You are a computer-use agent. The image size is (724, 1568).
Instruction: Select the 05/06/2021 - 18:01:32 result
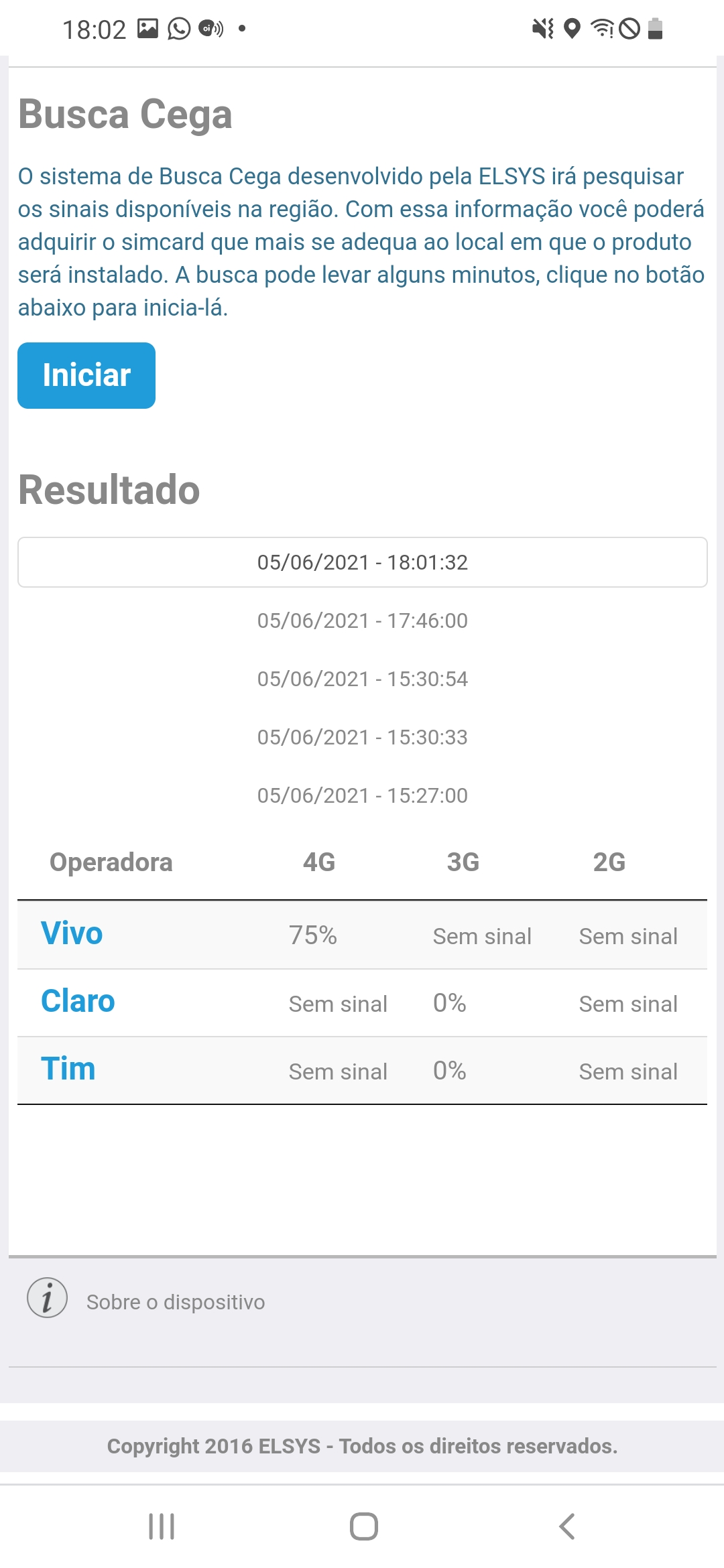(362, 562)
